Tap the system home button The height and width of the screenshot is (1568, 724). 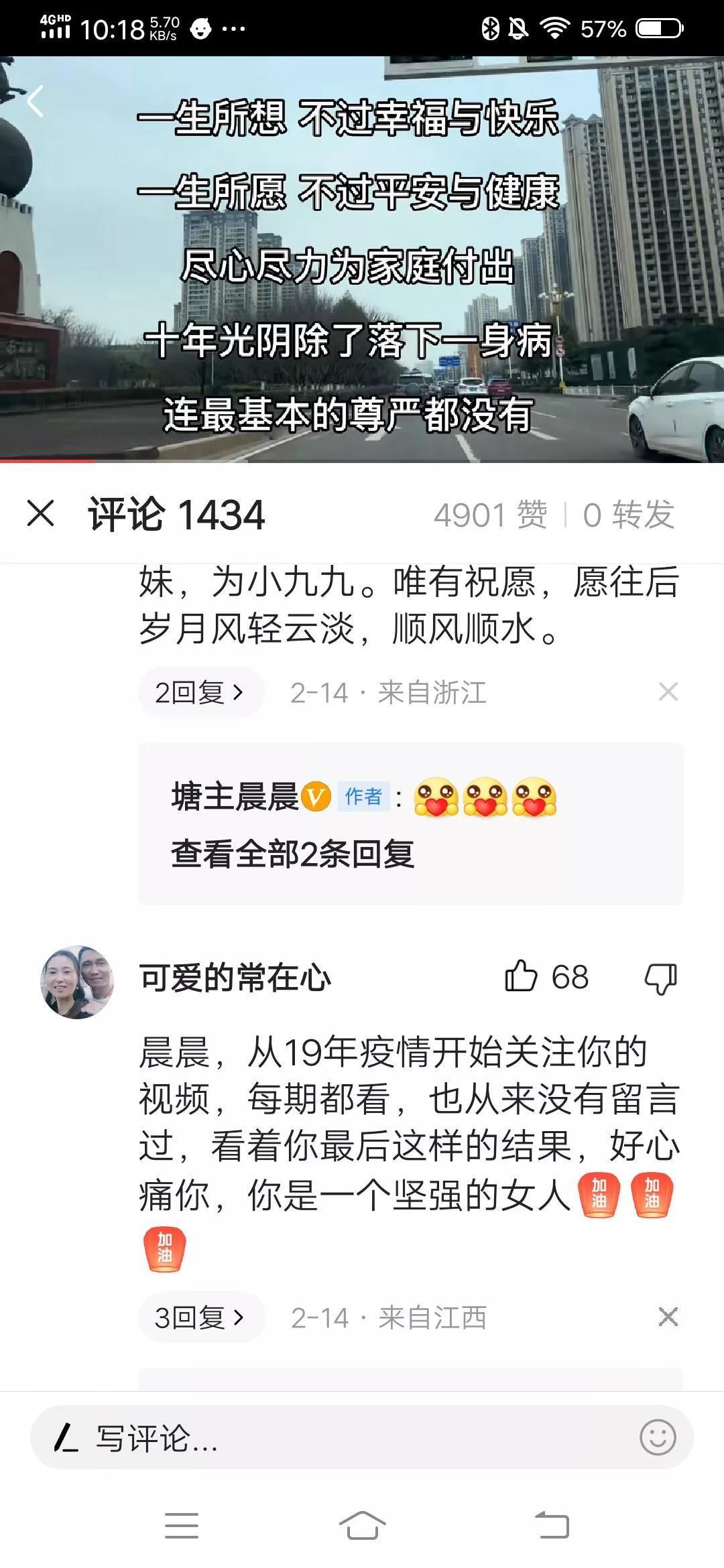tap(362, 1526)
